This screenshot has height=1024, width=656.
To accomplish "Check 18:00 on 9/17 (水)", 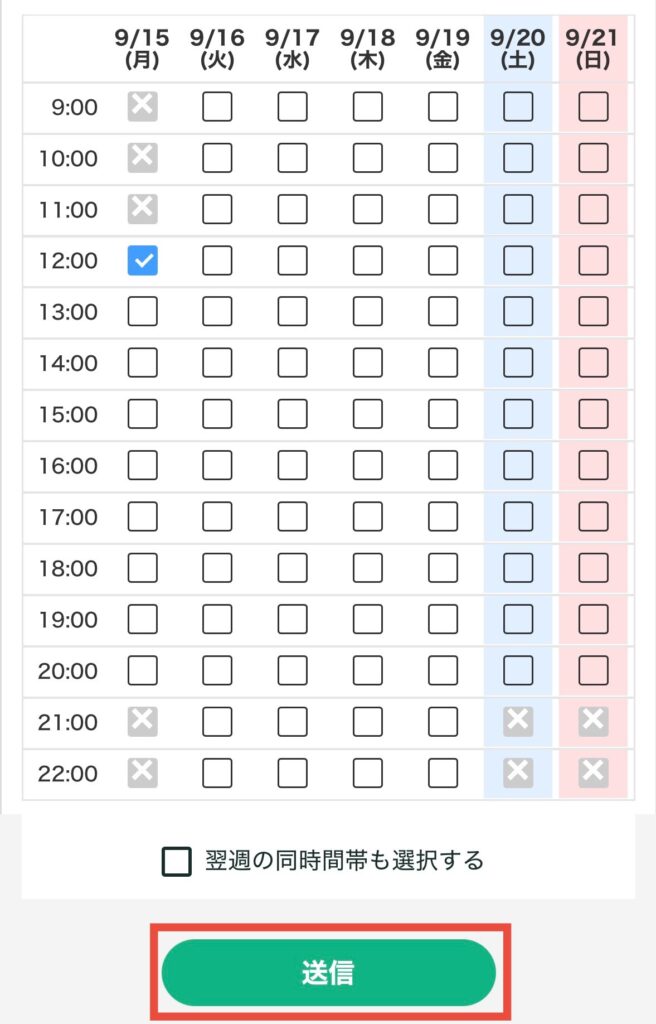I will 292,568.
